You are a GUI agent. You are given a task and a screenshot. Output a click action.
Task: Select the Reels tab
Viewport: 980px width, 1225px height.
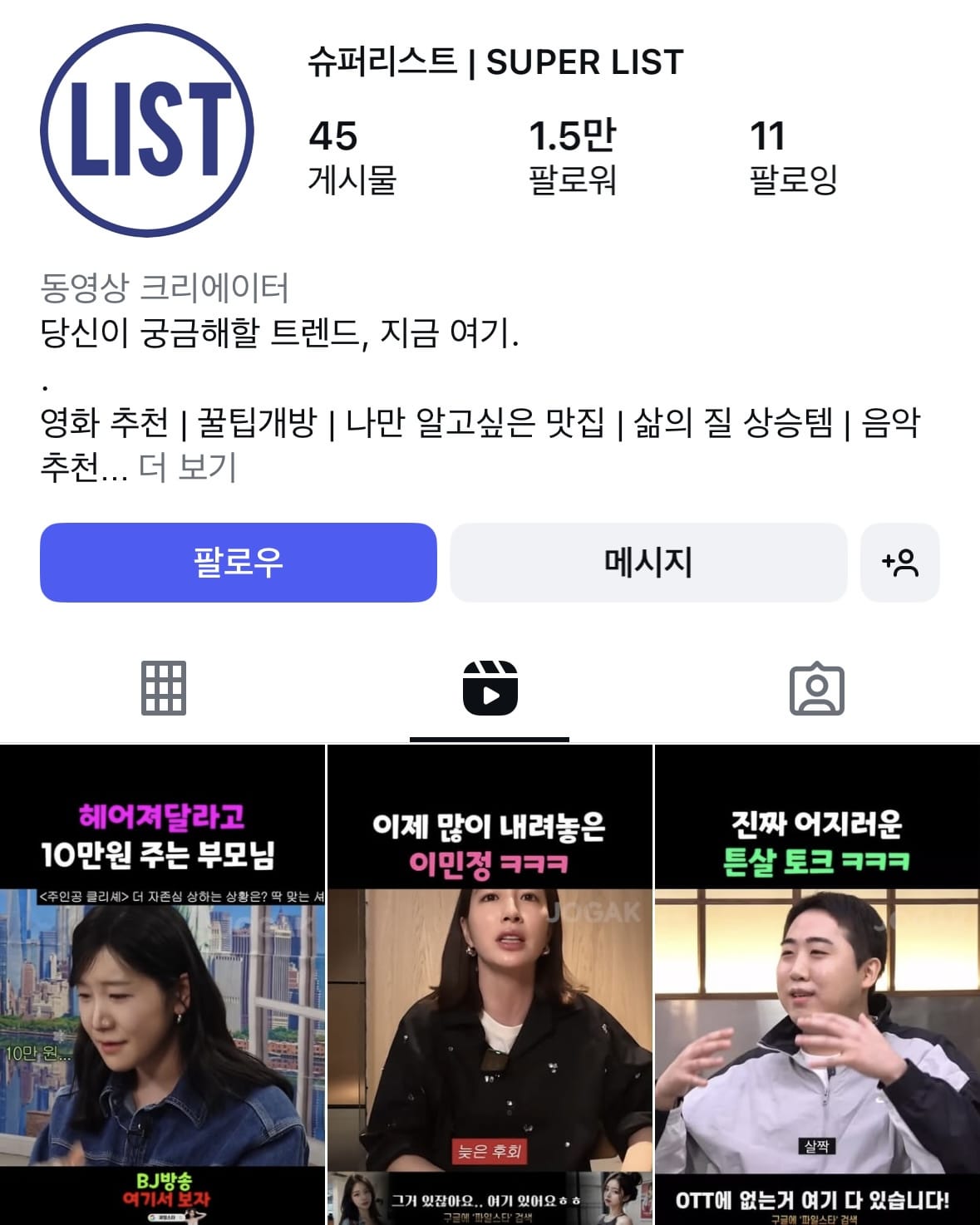coord(490,688)
